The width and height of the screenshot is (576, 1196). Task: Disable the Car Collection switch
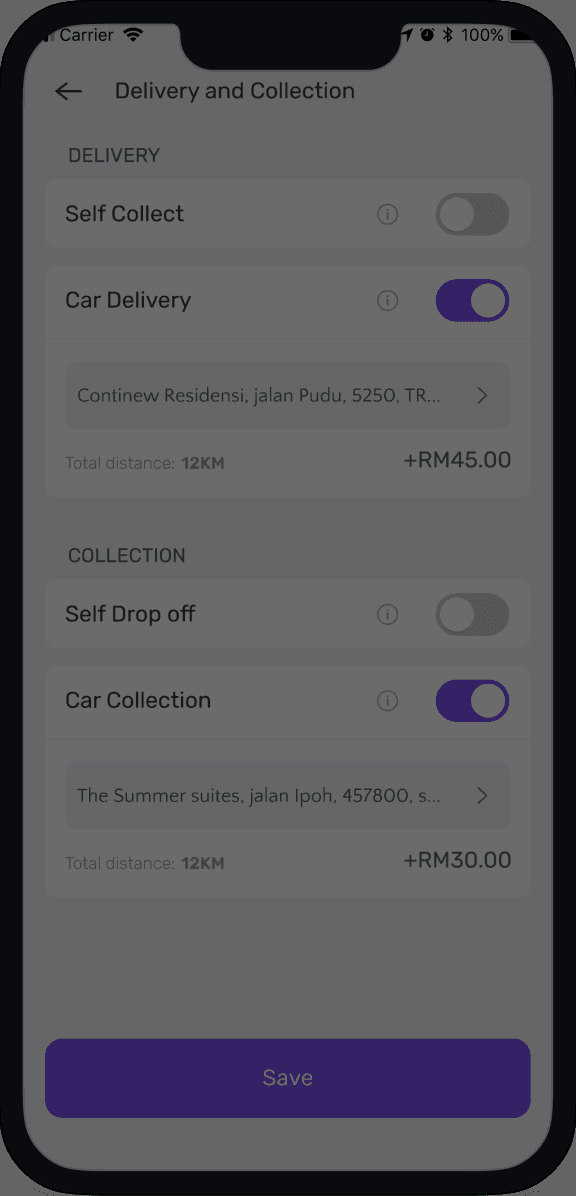472,701
